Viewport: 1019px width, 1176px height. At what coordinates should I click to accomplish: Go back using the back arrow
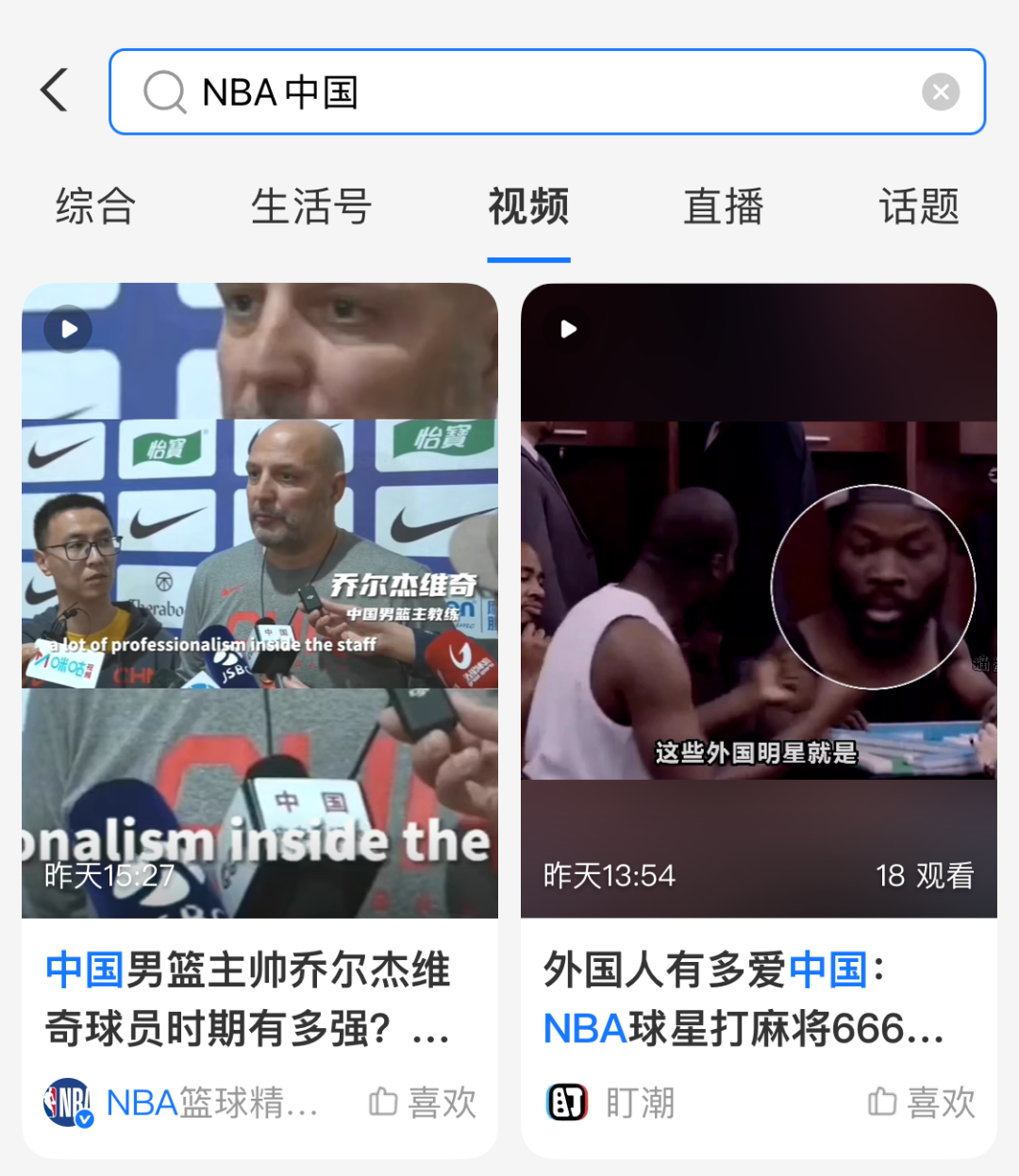point(55,91)
